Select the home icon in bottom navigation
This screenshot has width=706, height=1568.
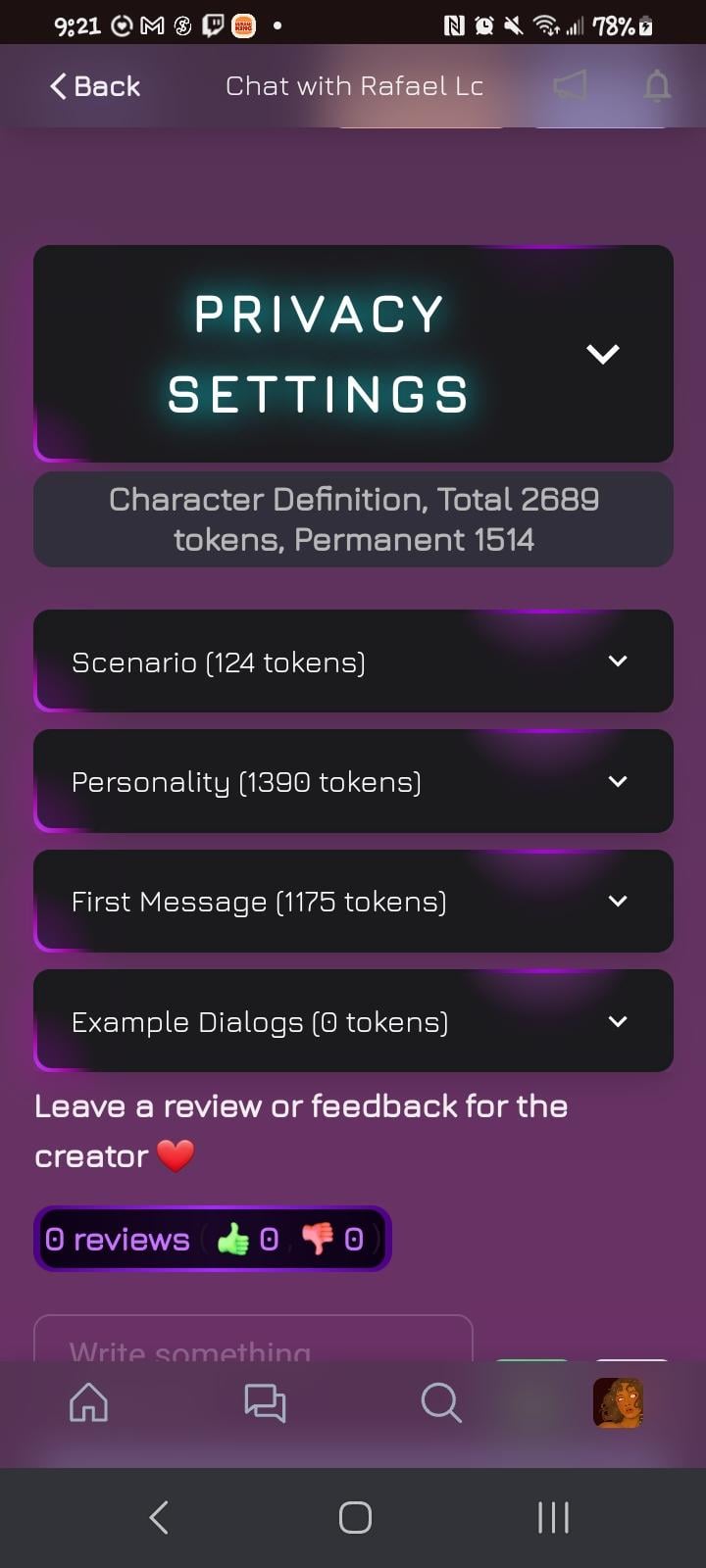coord(88,1403)
